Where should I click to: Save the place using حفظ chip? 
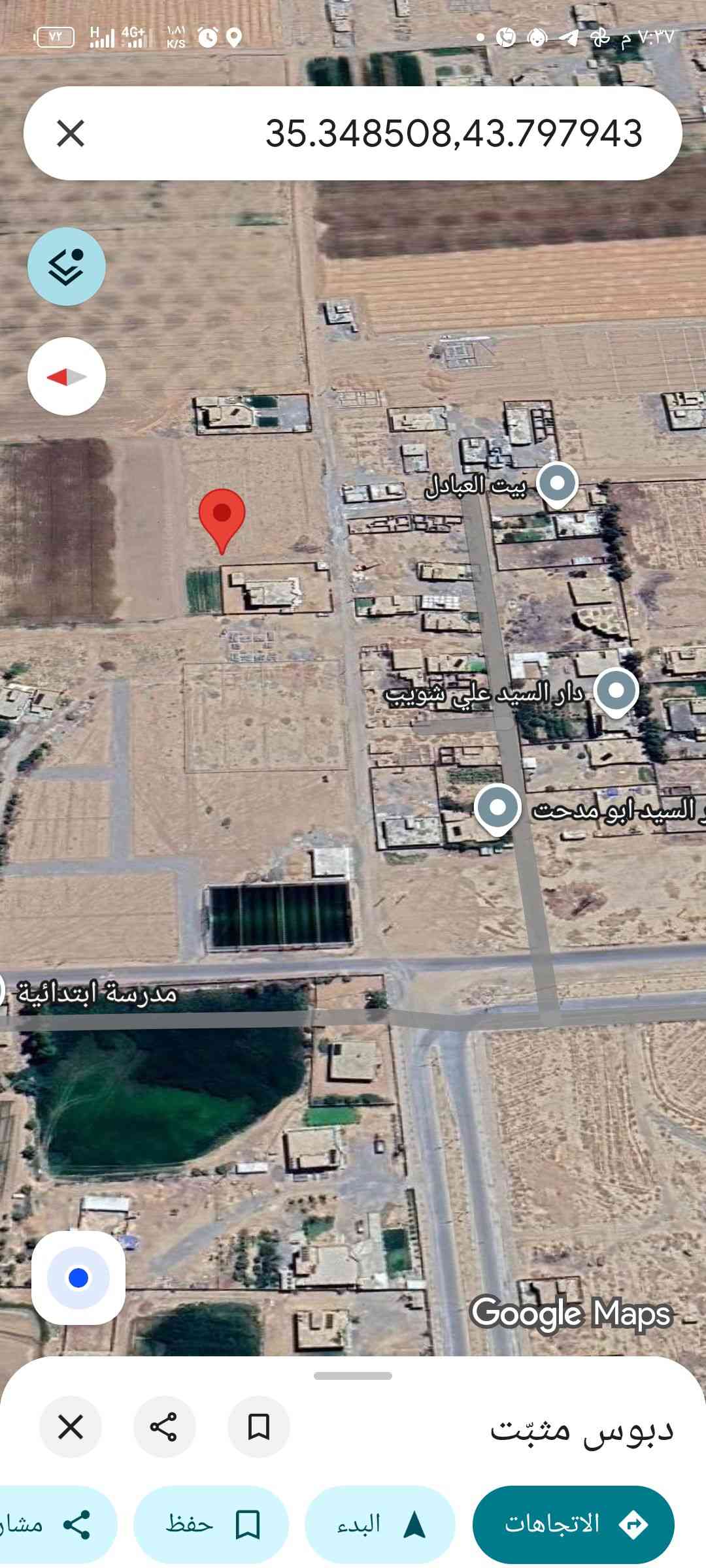pyautogui.click(x=211, y=1525)
